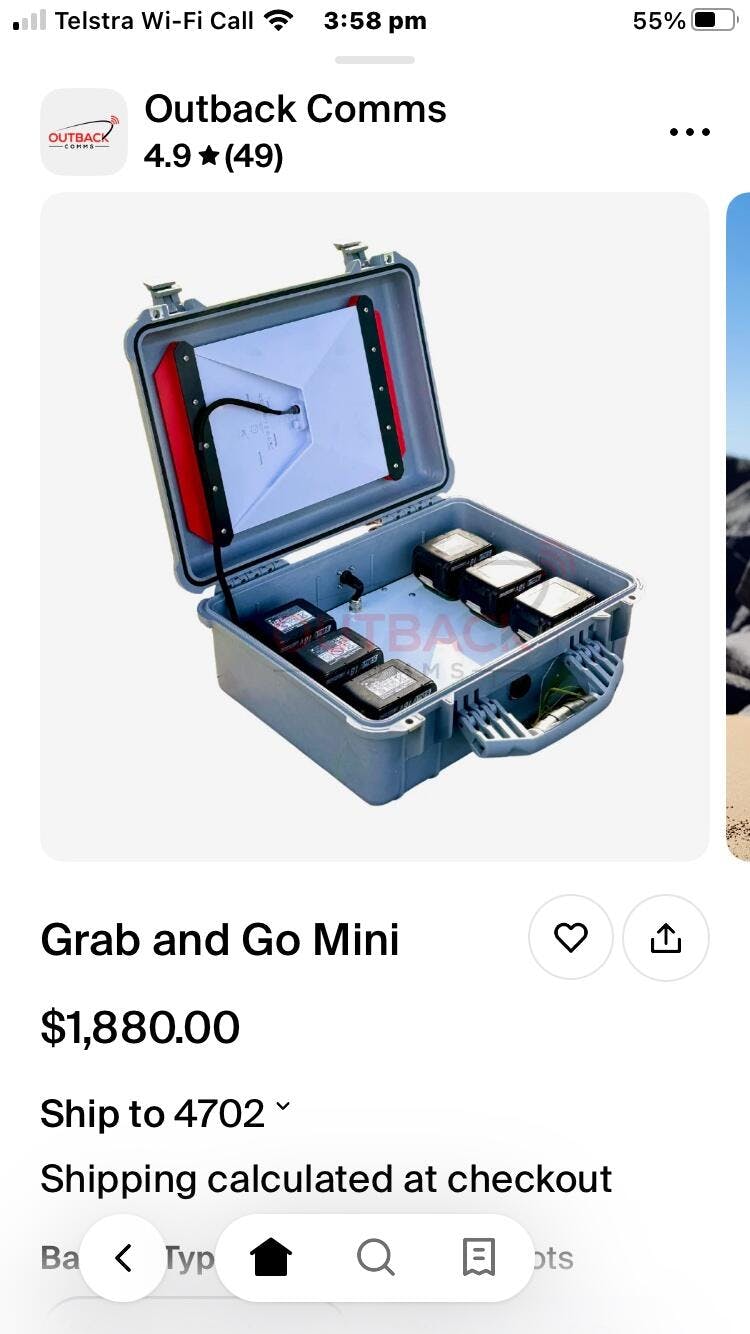Open the three-dot overflow menu
Image resolution: width=750 pixels, height=1334 pixels.
pyautogui.click(x=690, y=132)
